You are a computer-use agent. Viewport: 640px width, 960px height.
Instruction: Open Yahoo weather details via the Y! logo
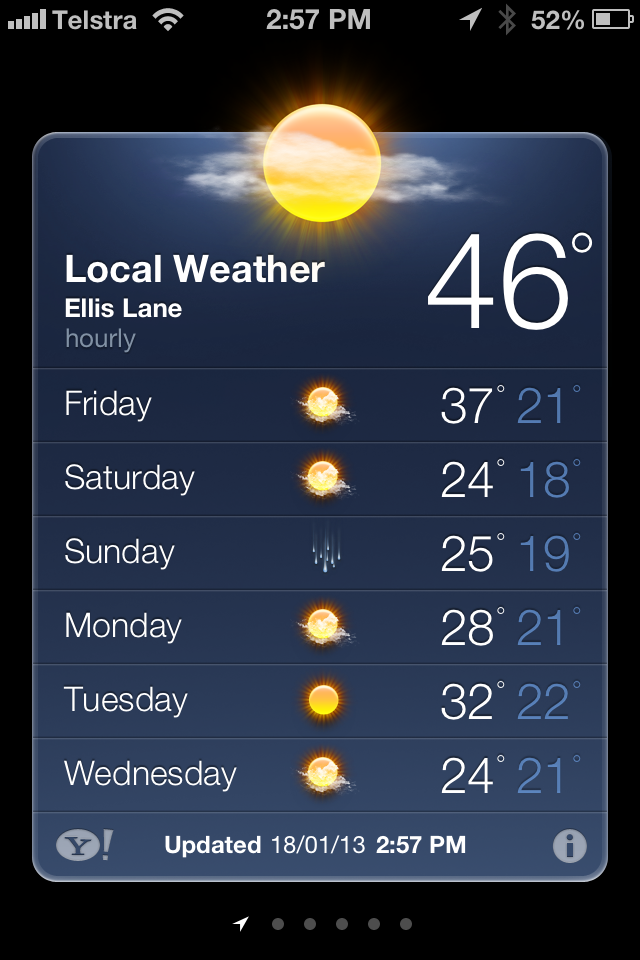pos(84,846)
